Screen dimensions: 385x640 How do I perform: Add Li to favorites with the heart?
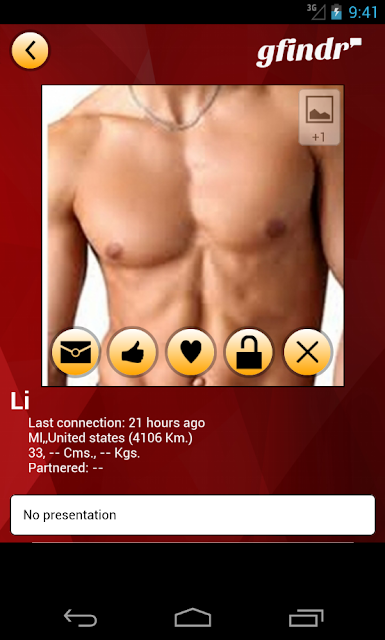click(x=191, y=352)
